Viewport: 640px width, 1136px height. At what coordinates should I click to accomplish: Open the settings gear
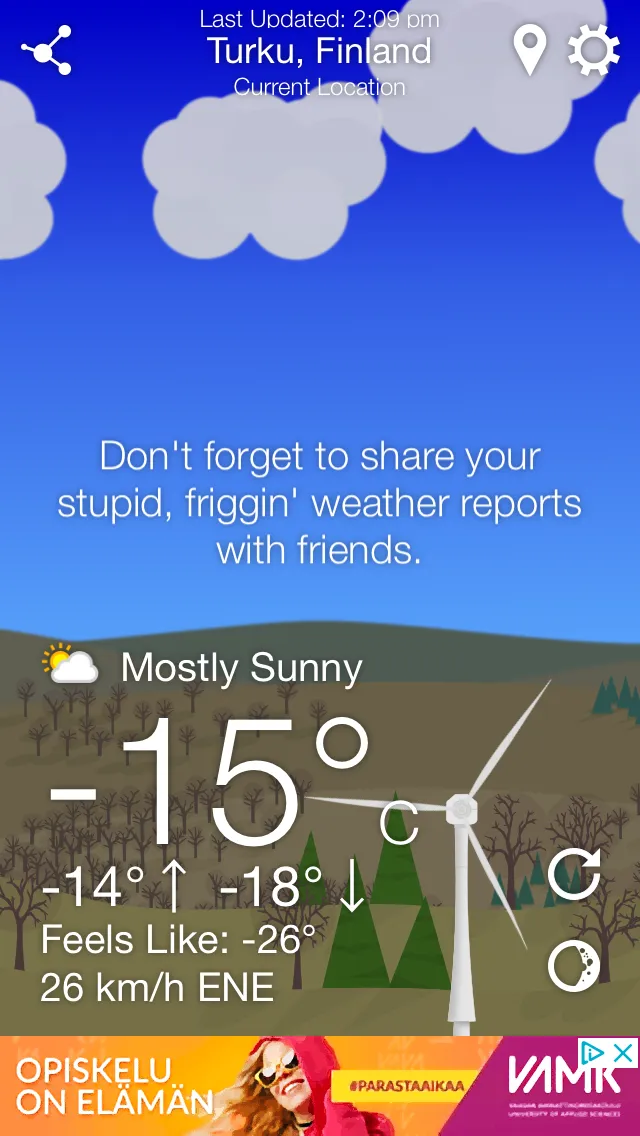594,50
